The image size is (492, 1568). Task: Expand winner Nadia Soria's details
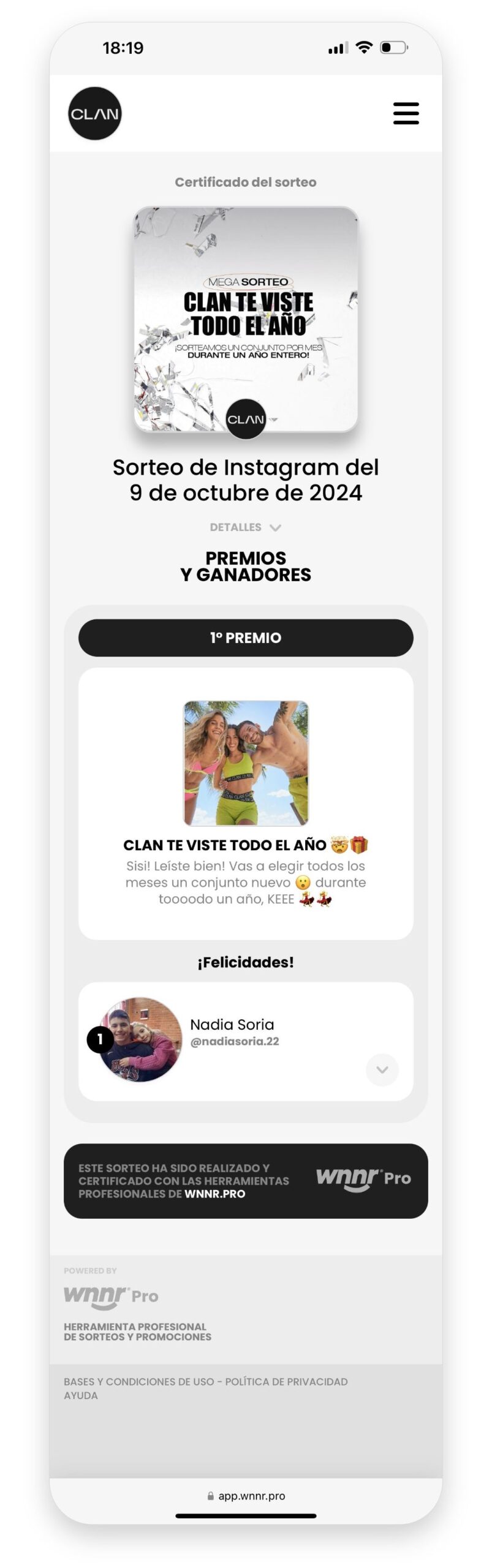click(x=382, y=1069)
